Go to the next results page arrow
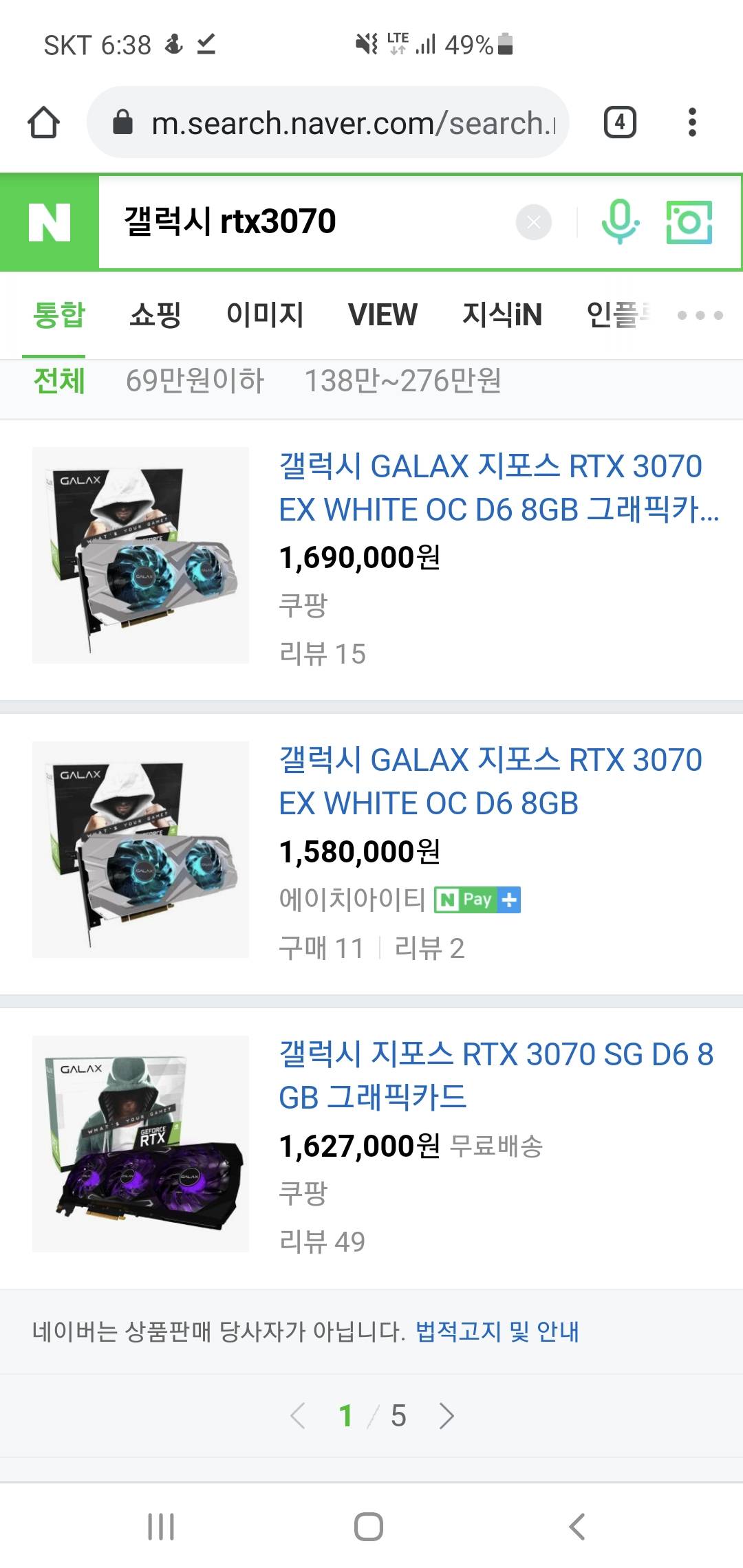Viewport: 743px width, 1568px height. pyautogui.click(x=447, y=1416)
